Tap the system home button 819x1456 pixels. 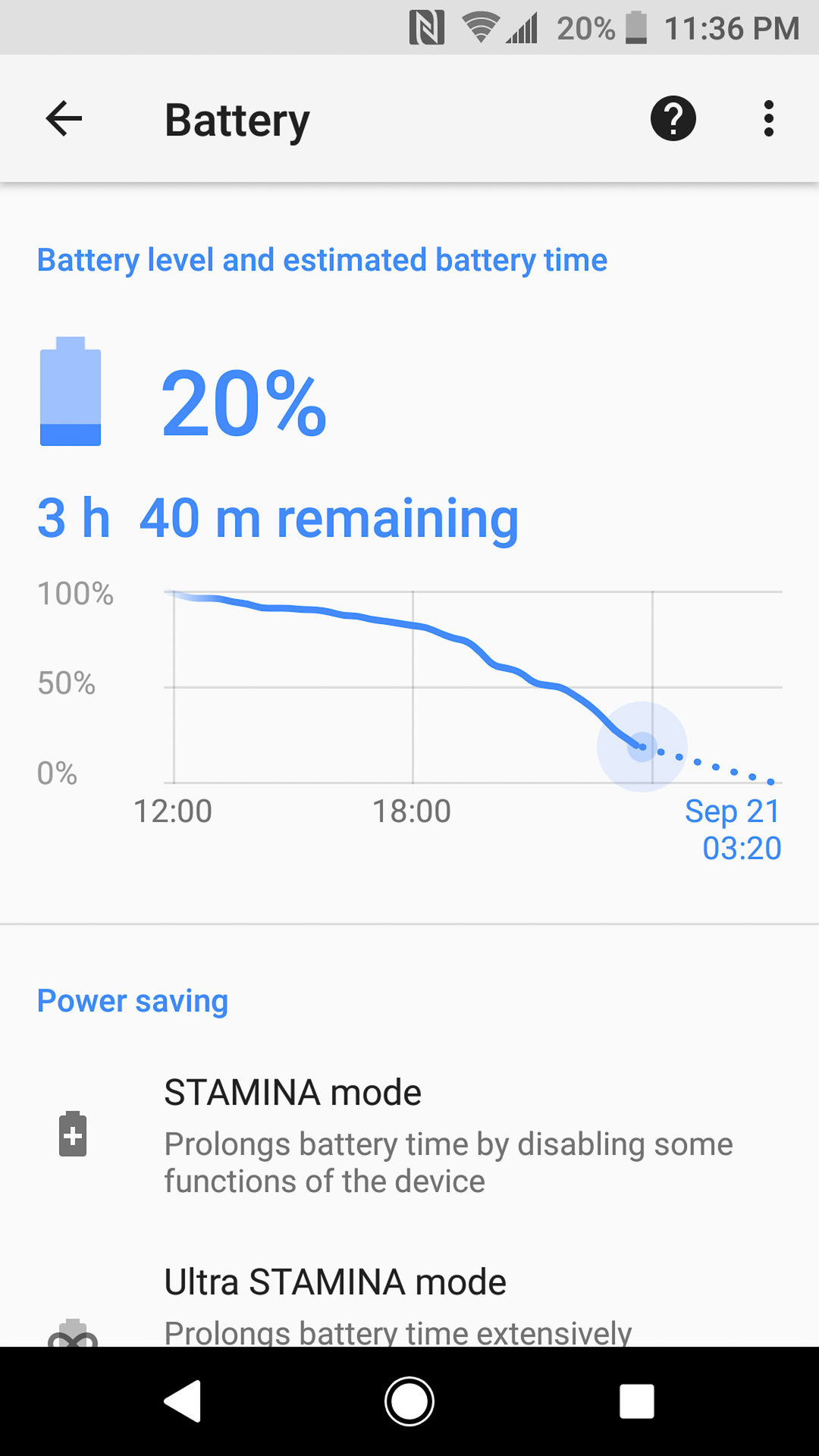[x=409, y=1401]
